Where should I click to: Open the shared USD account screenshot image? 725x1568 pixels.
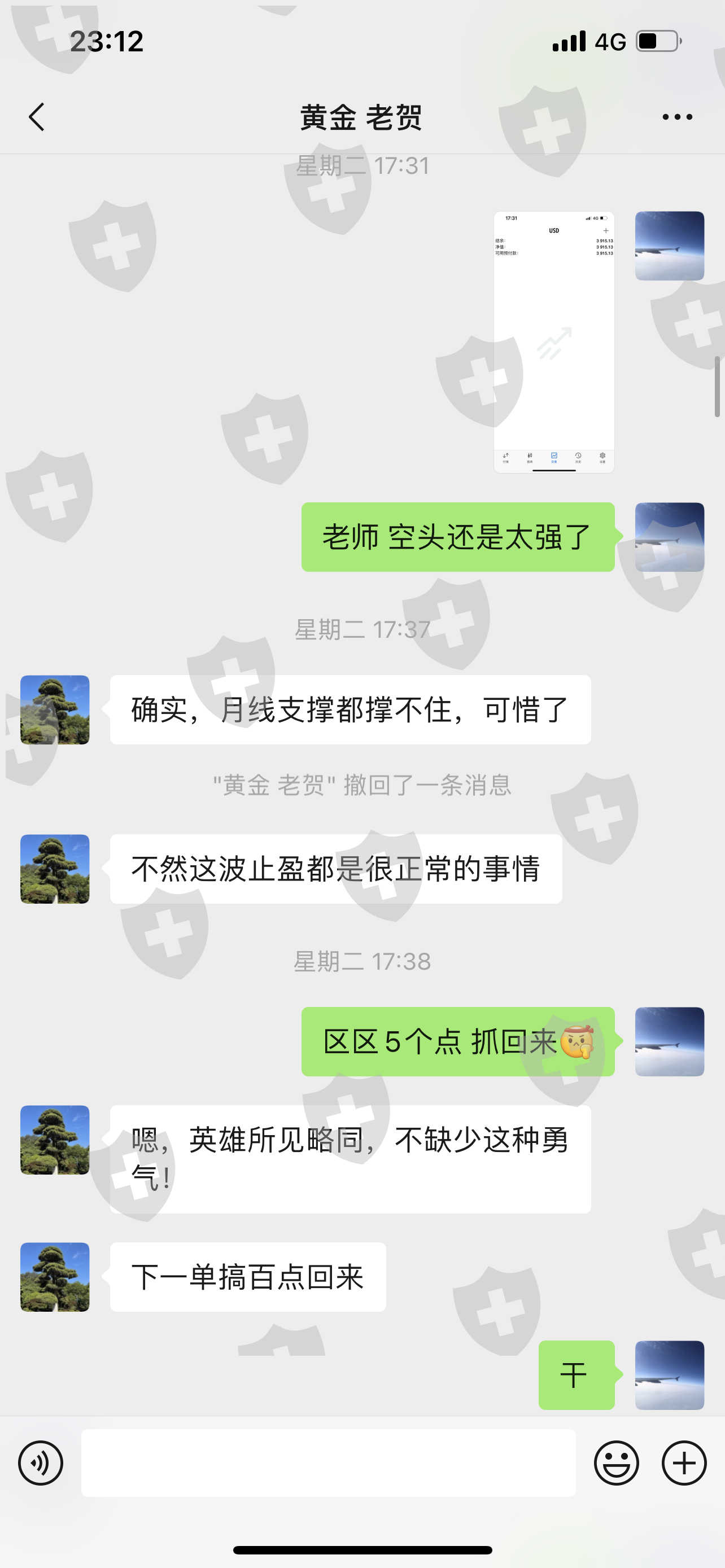pos(553,341)
